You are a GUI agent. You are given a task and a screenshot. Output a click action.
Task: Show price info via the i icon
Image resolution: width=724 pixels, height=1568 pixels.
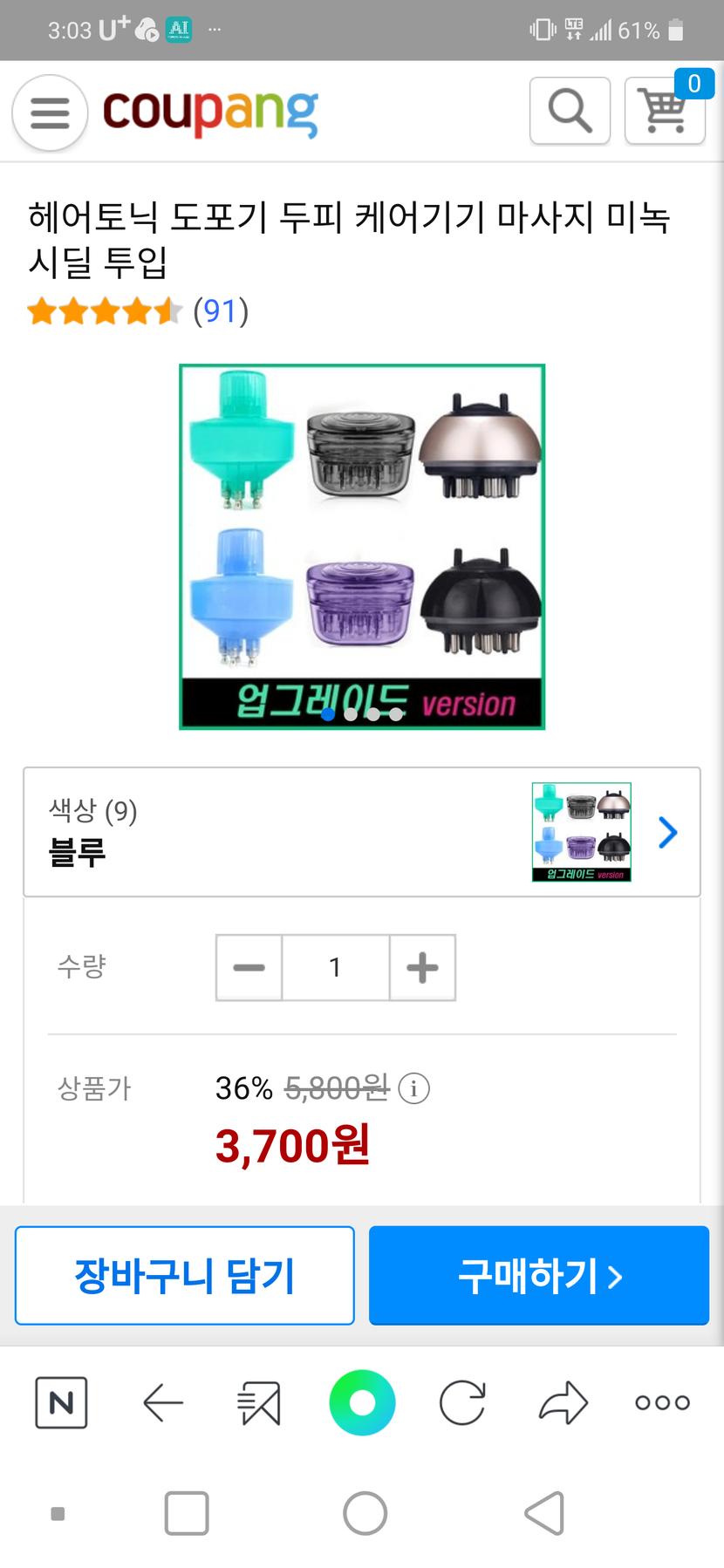click(414, 1088)
